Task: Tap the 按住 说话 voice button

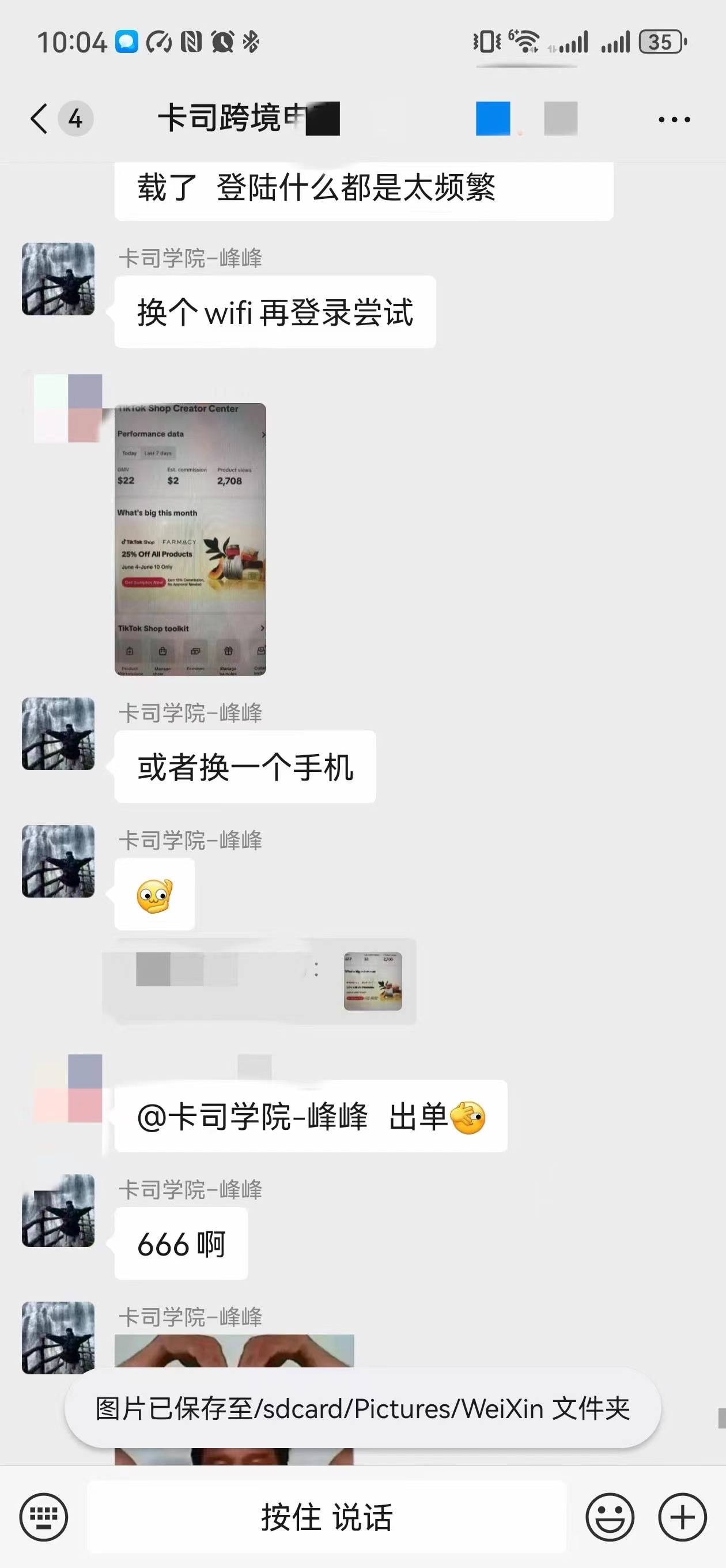Action: click(327, 1517)
